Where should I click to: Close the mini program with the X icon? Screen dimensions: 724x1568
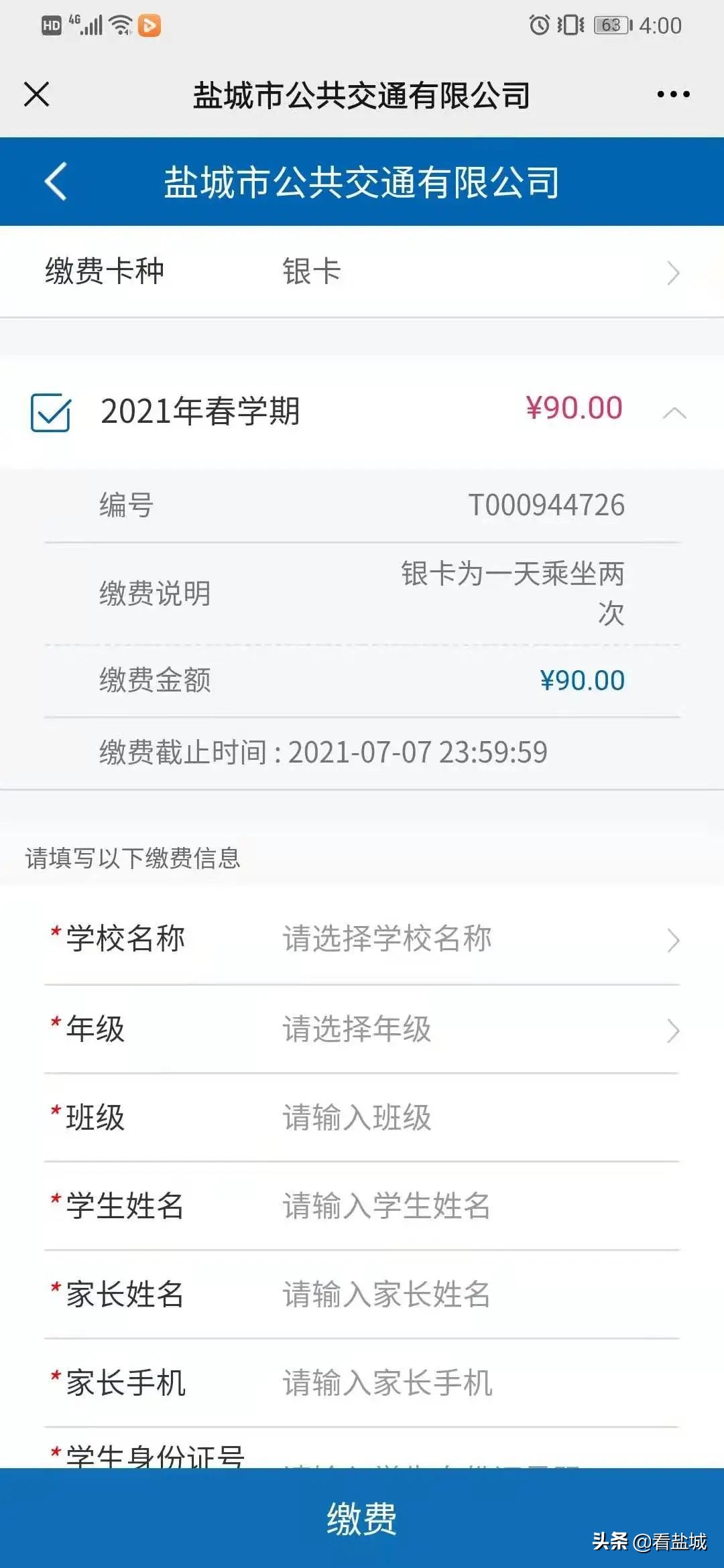[38, 94]
